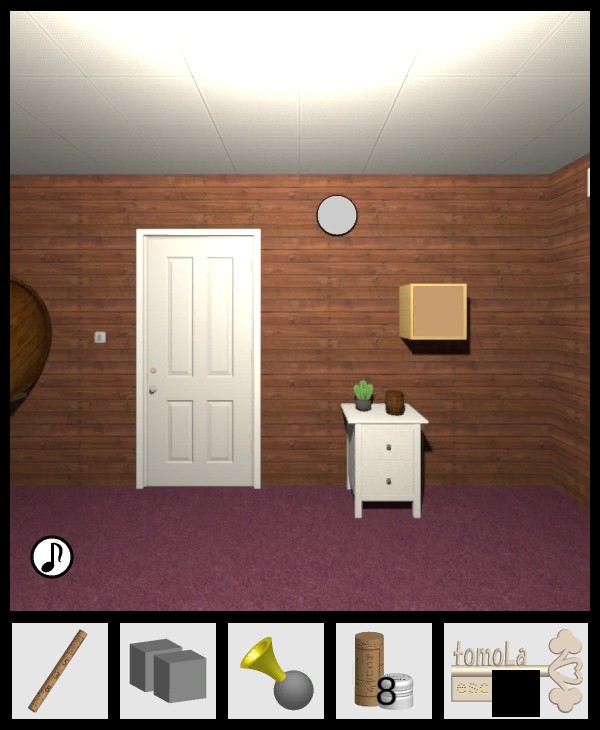Select the wooden flute inventory item
Screen dimensions: 600x730
(x=59, y=671)
